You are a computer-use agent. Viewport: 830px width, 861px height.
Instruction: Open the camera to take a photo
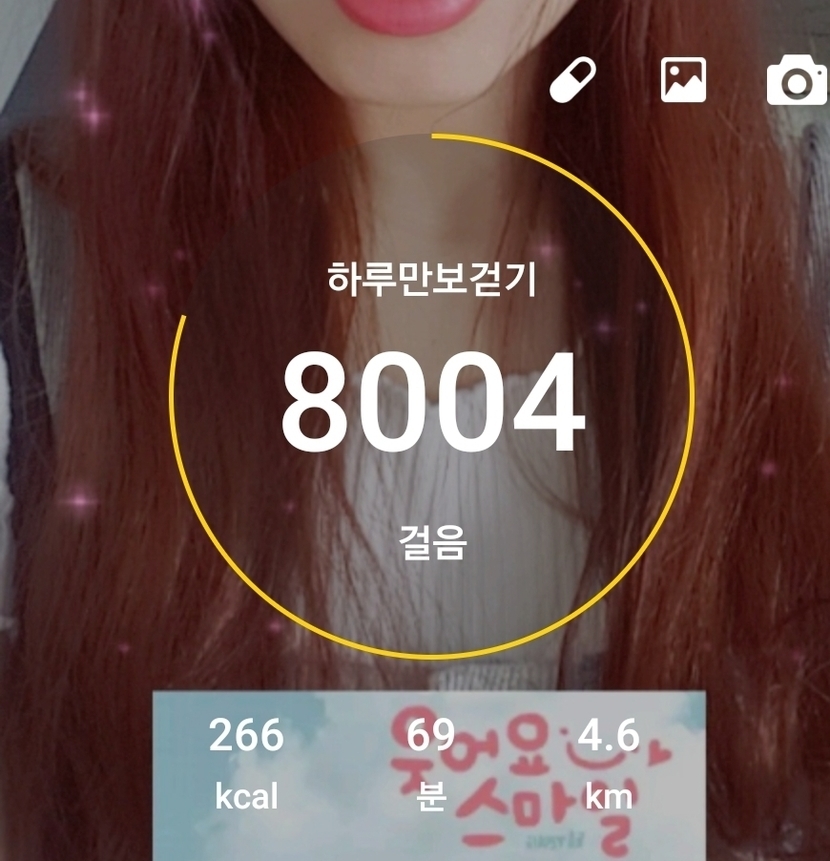797,80
